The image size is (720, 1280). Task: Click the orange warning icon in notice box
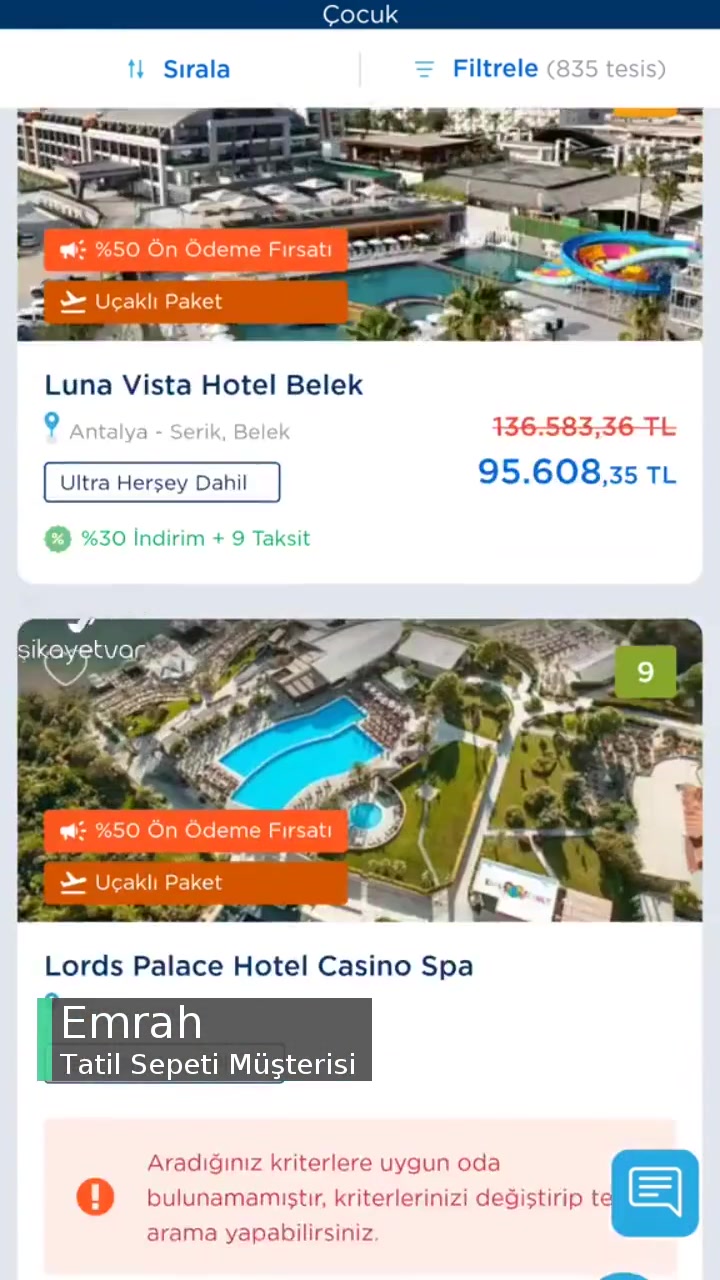[95, 1197]
